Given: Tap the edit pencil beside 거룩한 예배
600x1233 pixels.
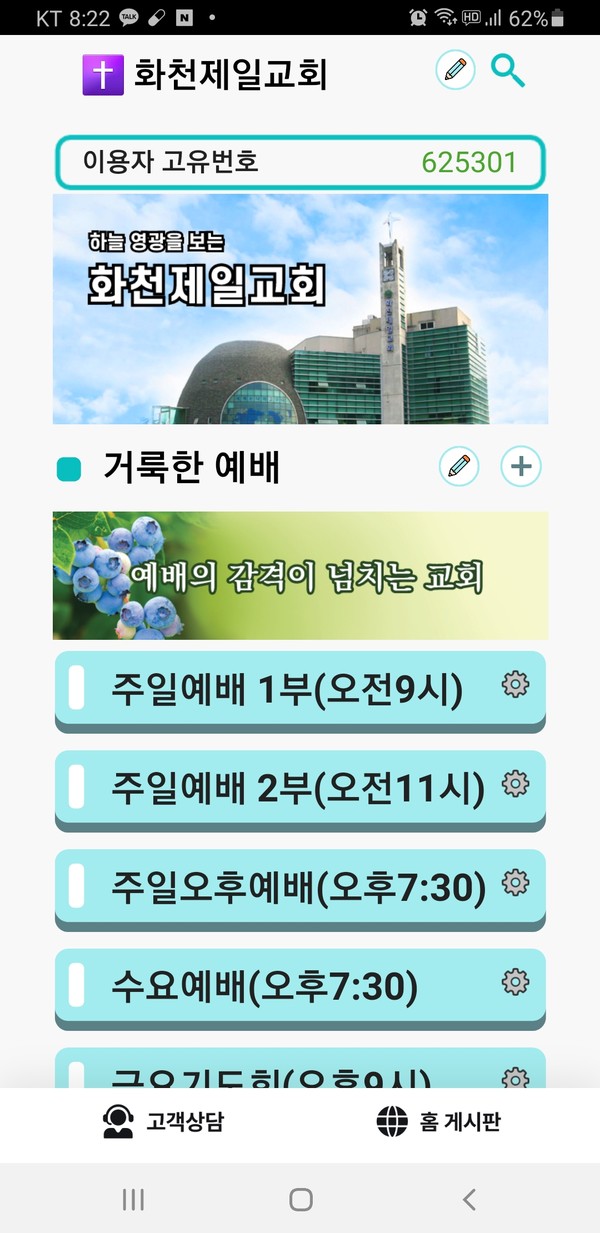Looking at the screenshot, I should point(459,467).
